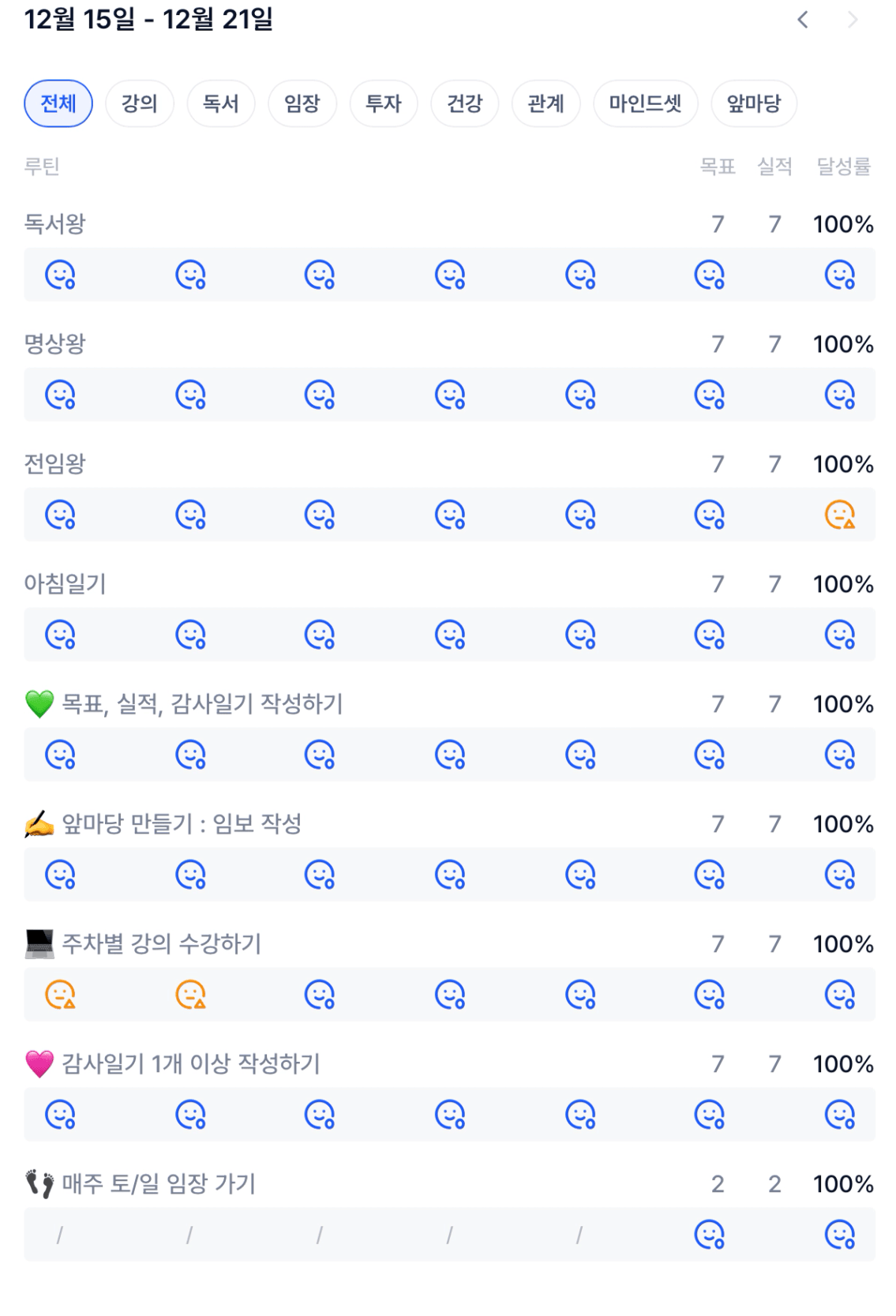Select the 전체 filter chip
This screenshot has width=896, height=1316.
coord(58,103)
